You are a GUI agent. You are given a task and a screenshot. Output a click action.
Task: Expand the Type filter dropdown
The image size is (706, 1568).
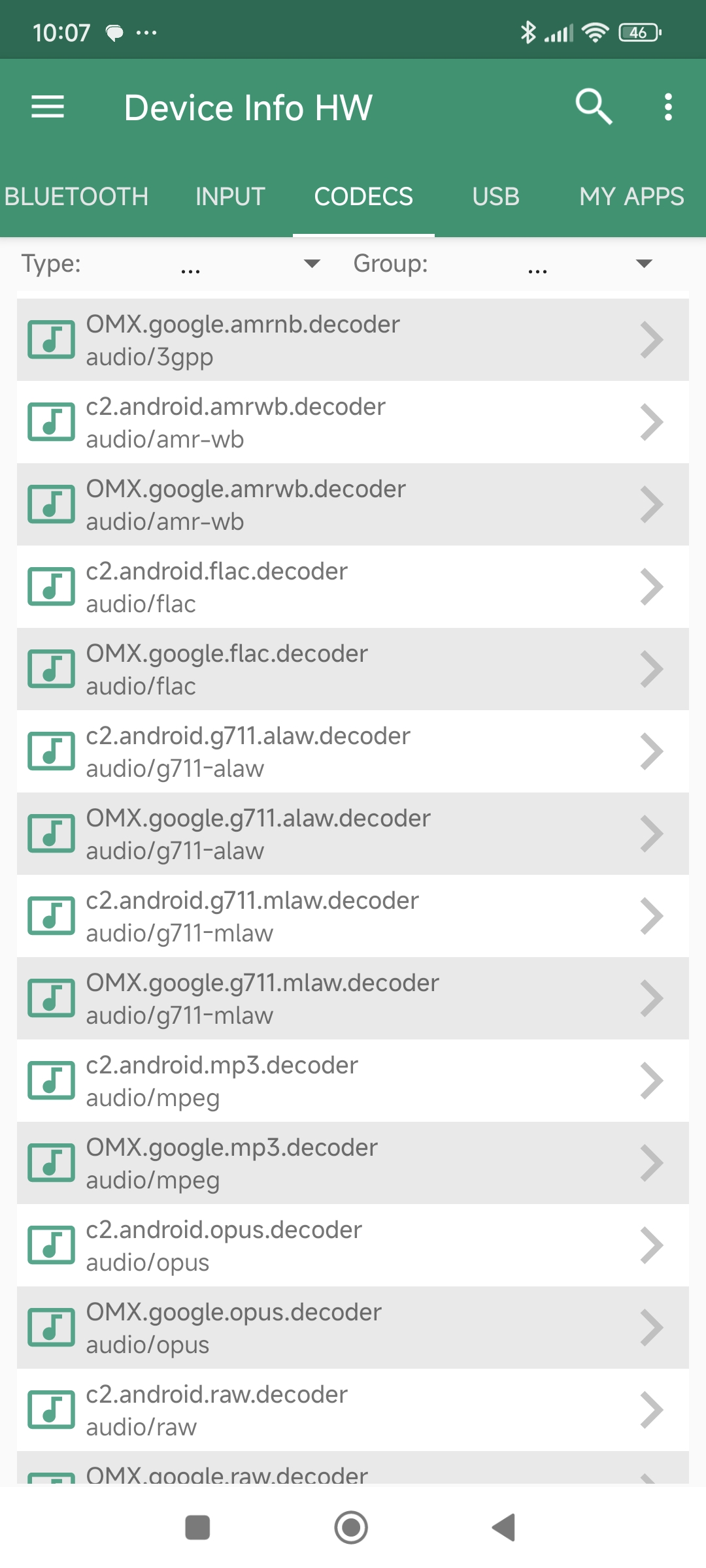[x=248, y=264]
